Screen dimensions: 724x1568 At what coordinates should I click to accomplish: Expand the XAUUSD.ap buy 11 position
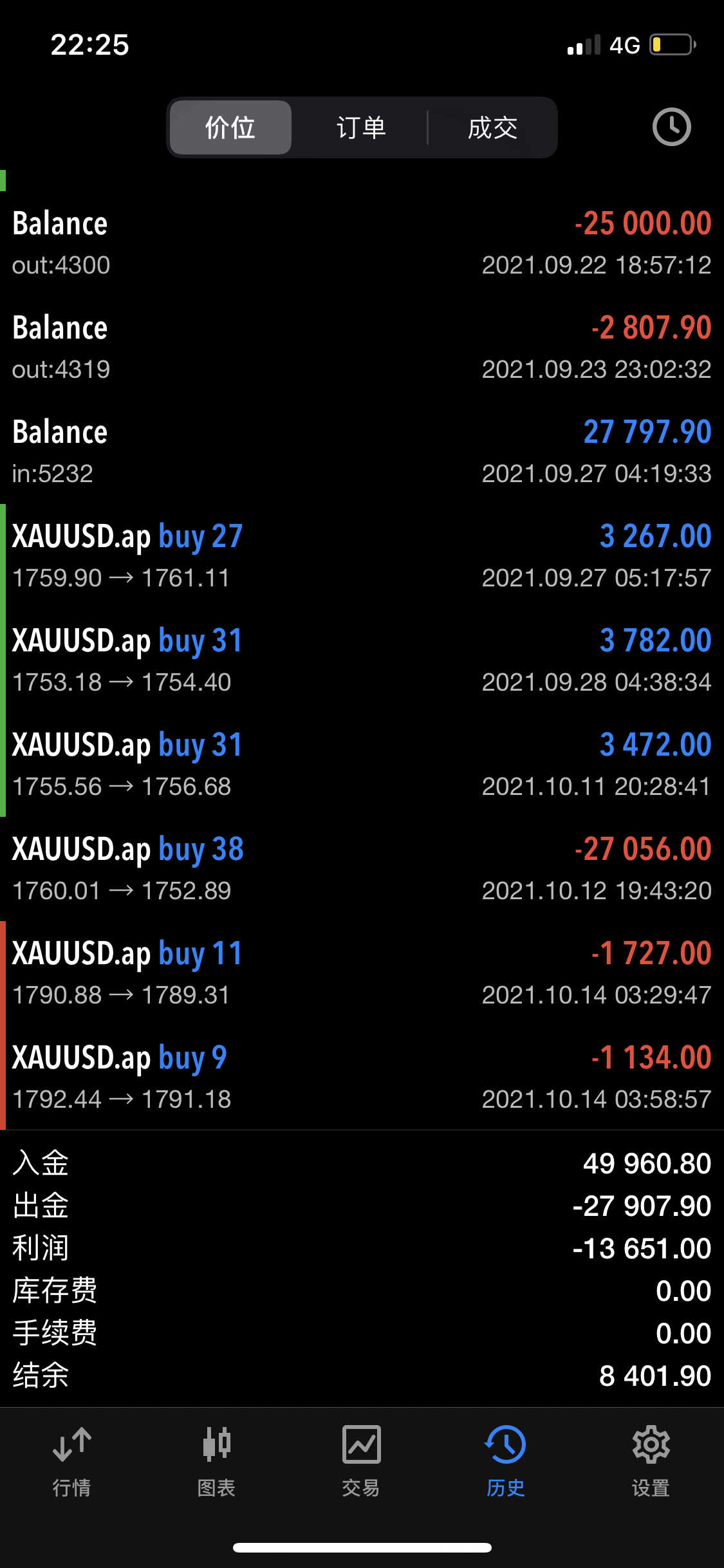362,973
